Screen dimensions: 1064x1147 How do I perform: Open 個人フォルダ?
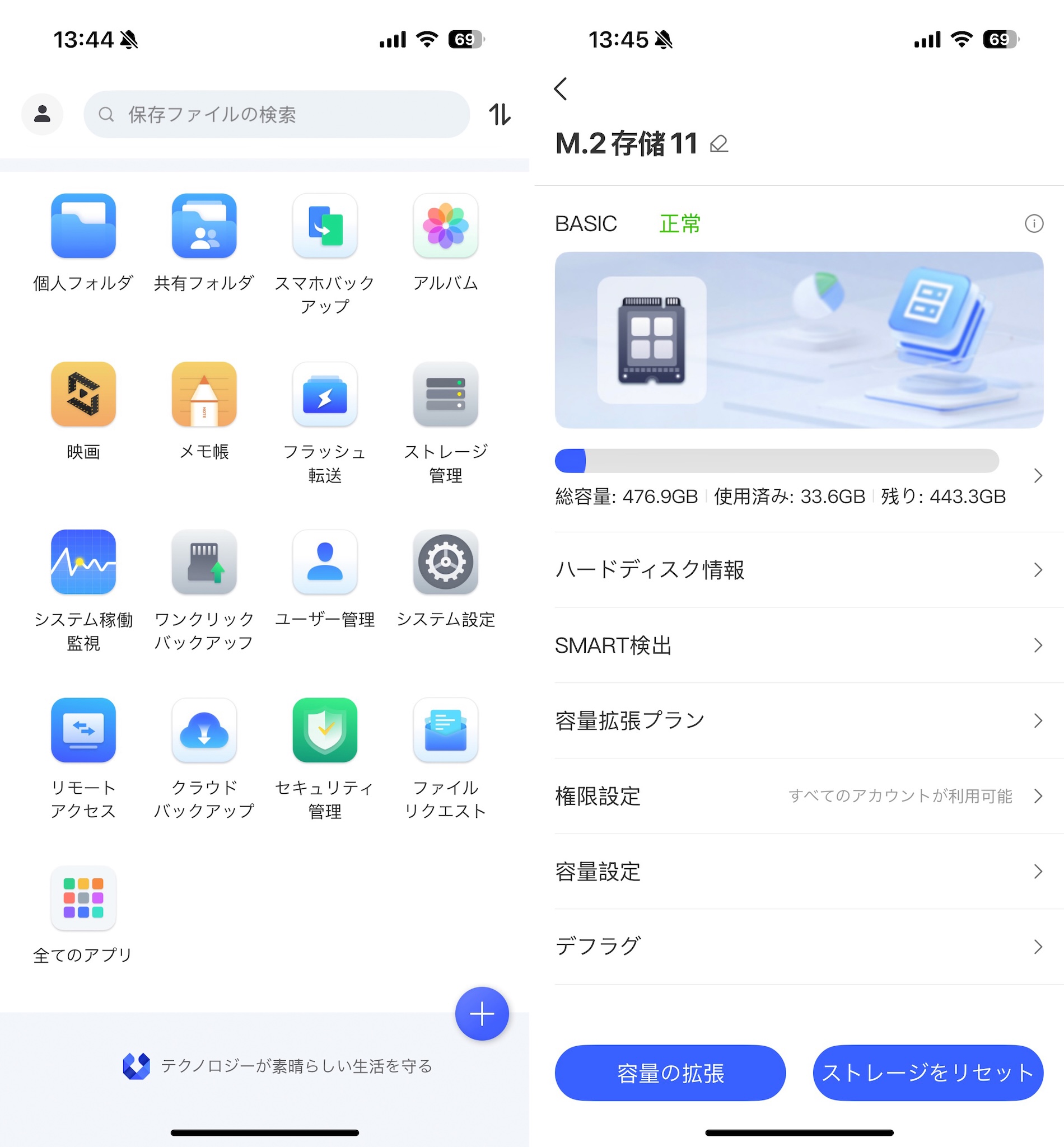(x=83, y=226)
